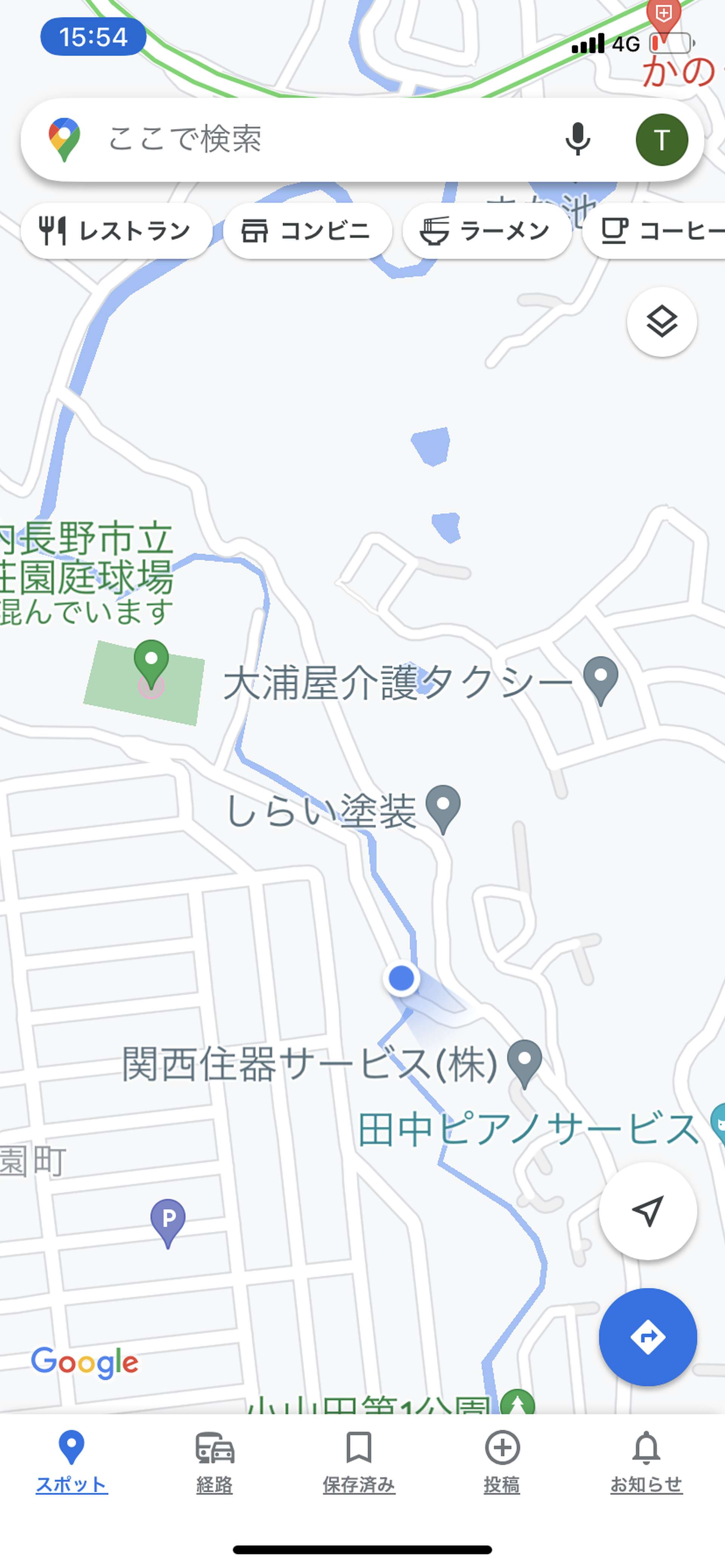Filter by コンビニ chip
This screenshot has height=1568, width=725.
(x=307, y=231)
